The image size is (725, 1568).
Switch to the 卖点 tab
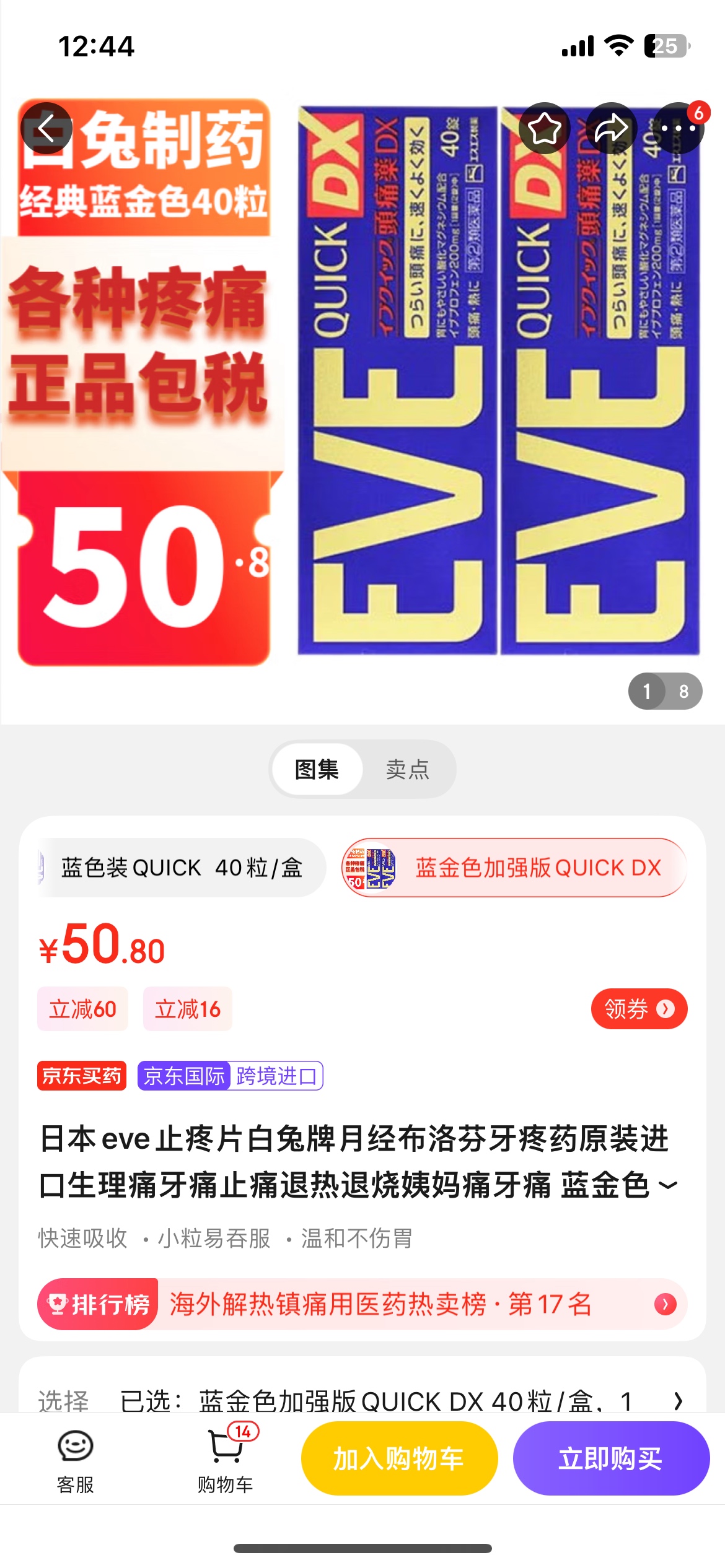coord(408,769)
